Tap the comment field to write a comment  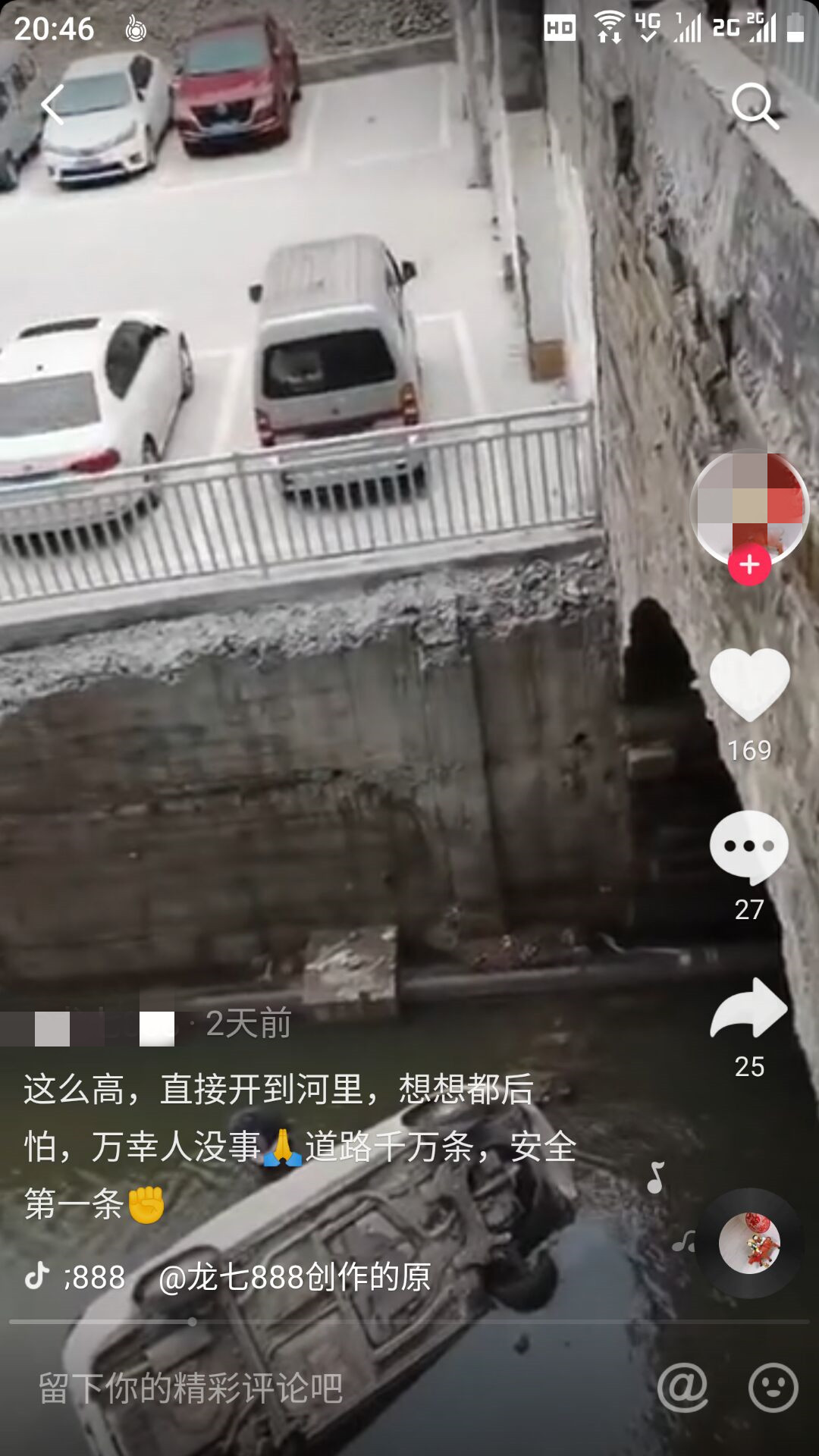pos(303,1388)
